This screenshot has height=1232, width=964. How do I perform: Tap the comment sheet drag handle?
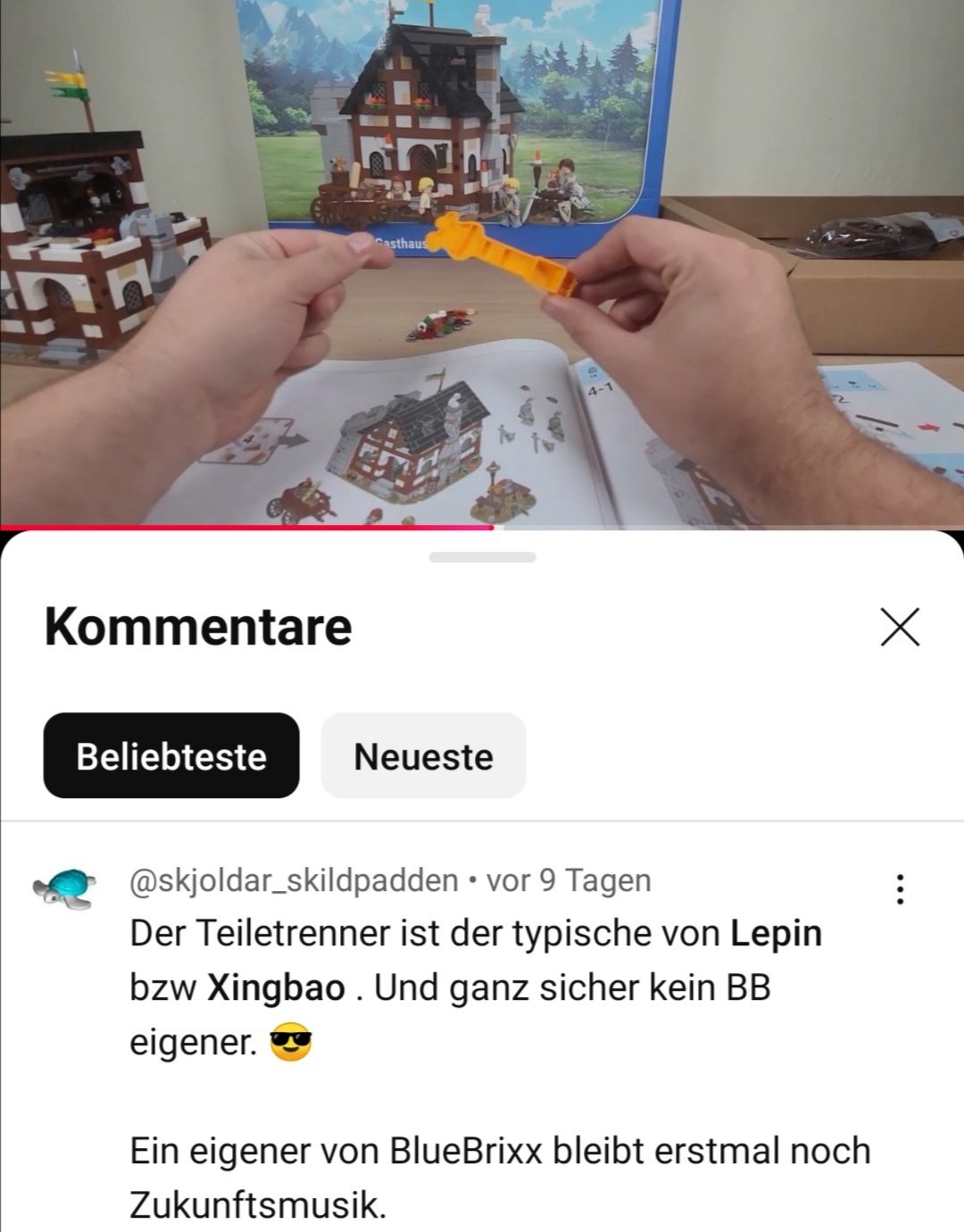coord(482,557)
